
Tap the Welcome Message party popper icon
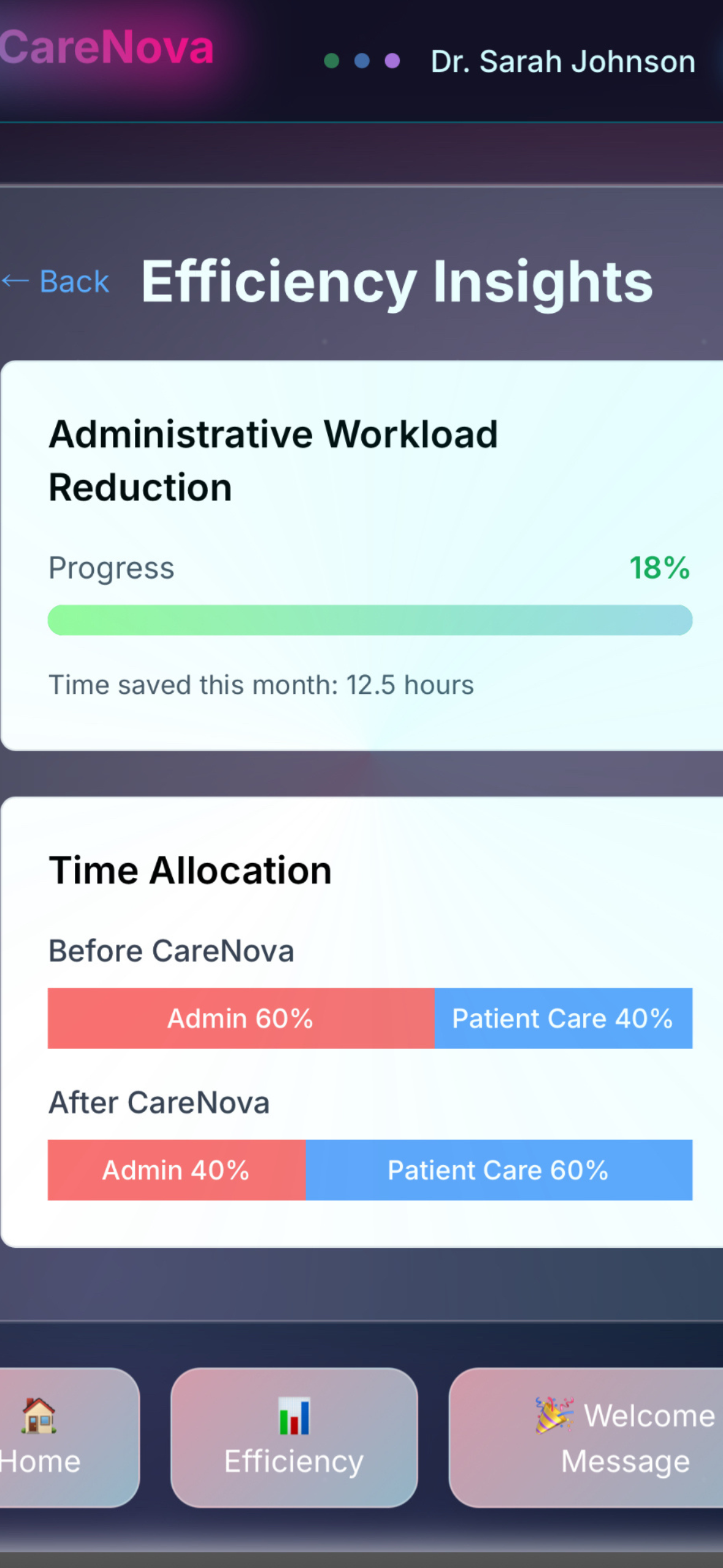554,1414
